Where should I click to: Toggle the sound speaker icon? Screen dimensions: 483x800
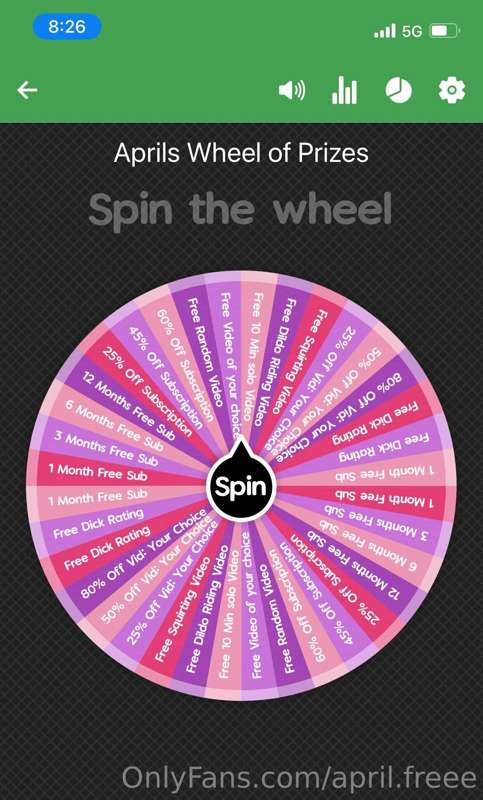pyautogui.click(x=292, y=91)
